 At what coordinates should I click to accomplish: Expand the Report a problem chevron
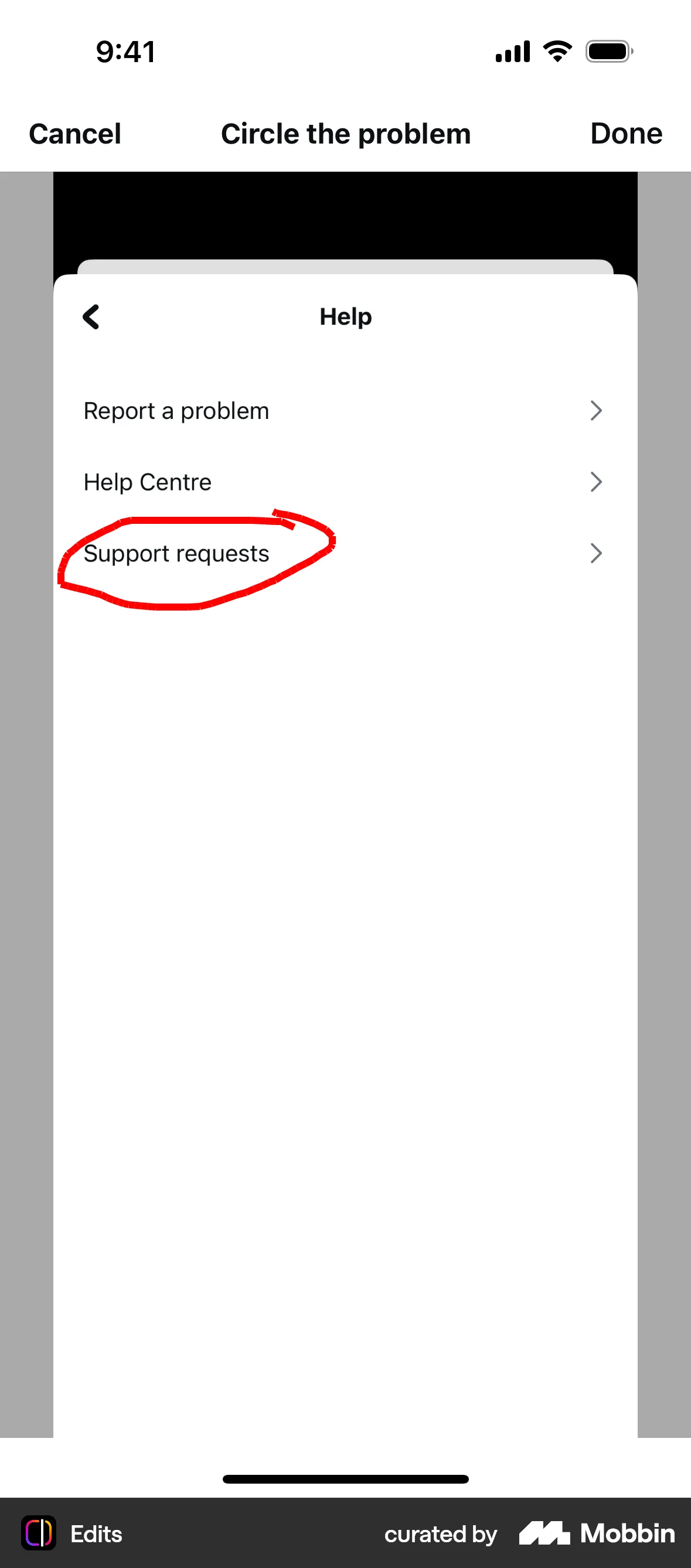pos(596,411)
